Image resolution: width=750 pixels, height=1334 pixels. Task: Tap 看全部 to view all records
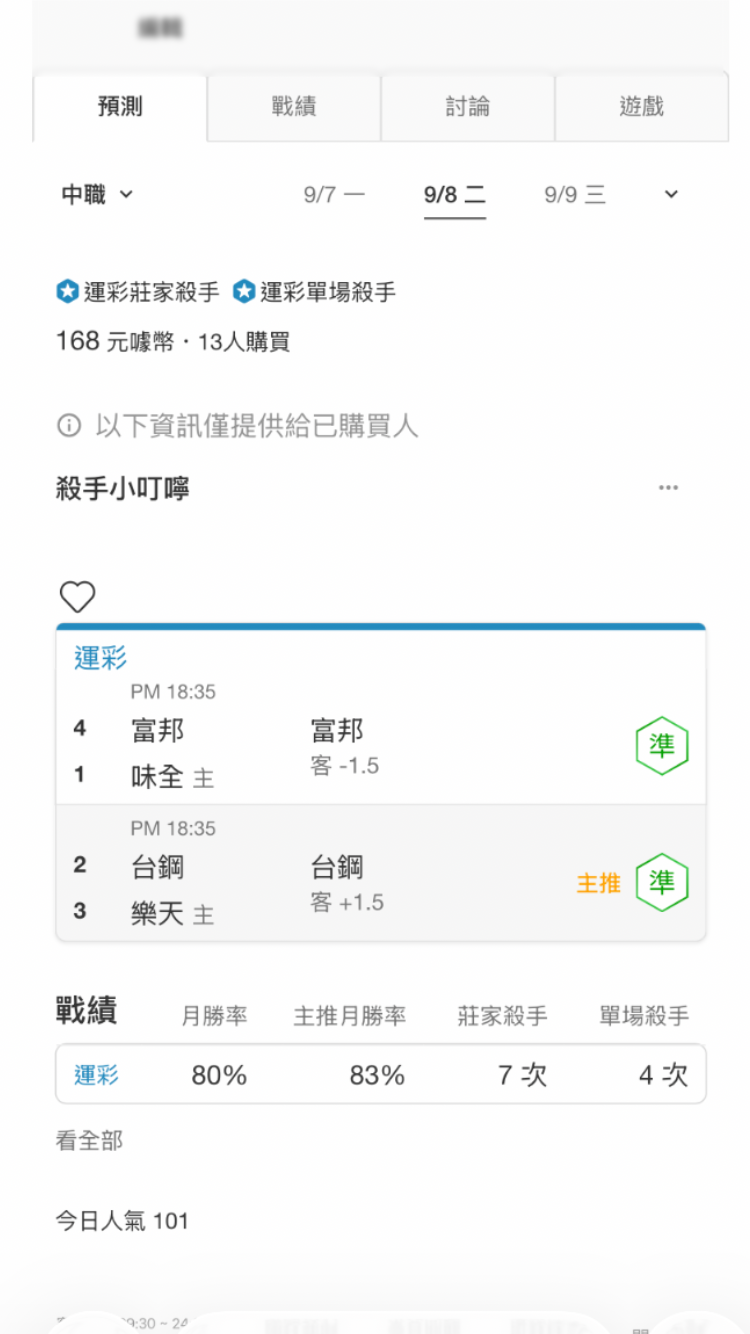tap(89, 1141)
